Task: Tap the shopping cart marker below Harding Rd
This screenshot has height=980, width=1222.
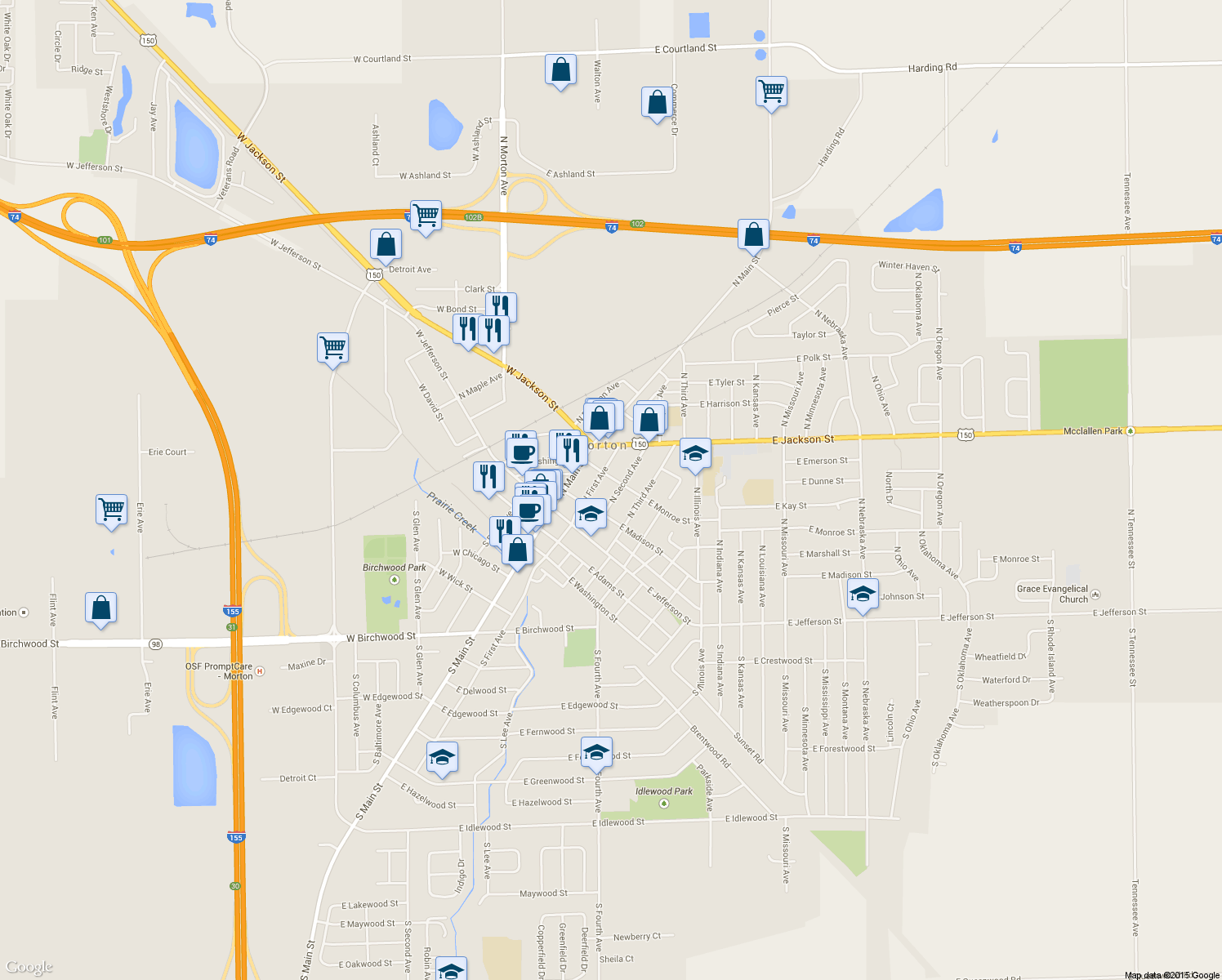Action: pos(772,92)
